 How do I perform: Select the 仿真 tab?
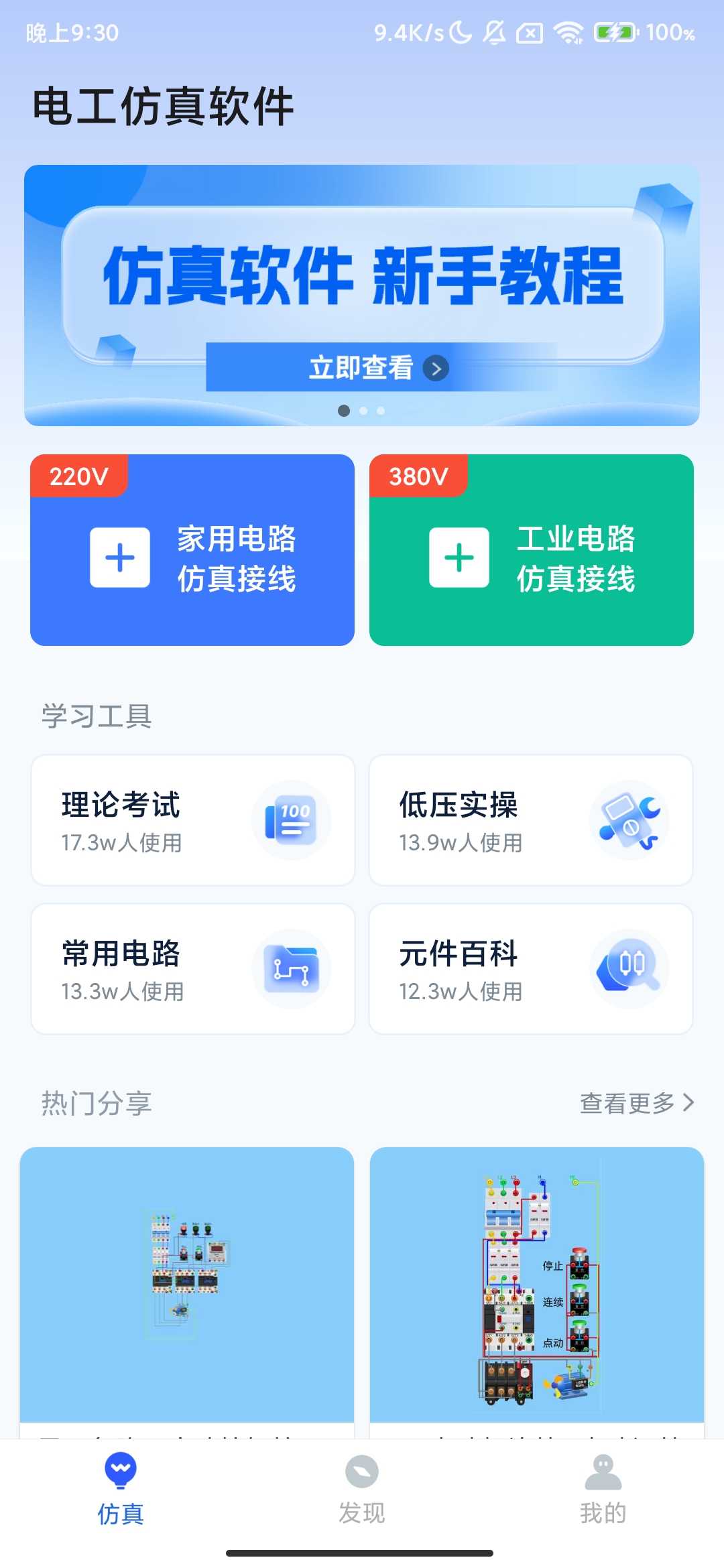click(x=121, y=1484)
